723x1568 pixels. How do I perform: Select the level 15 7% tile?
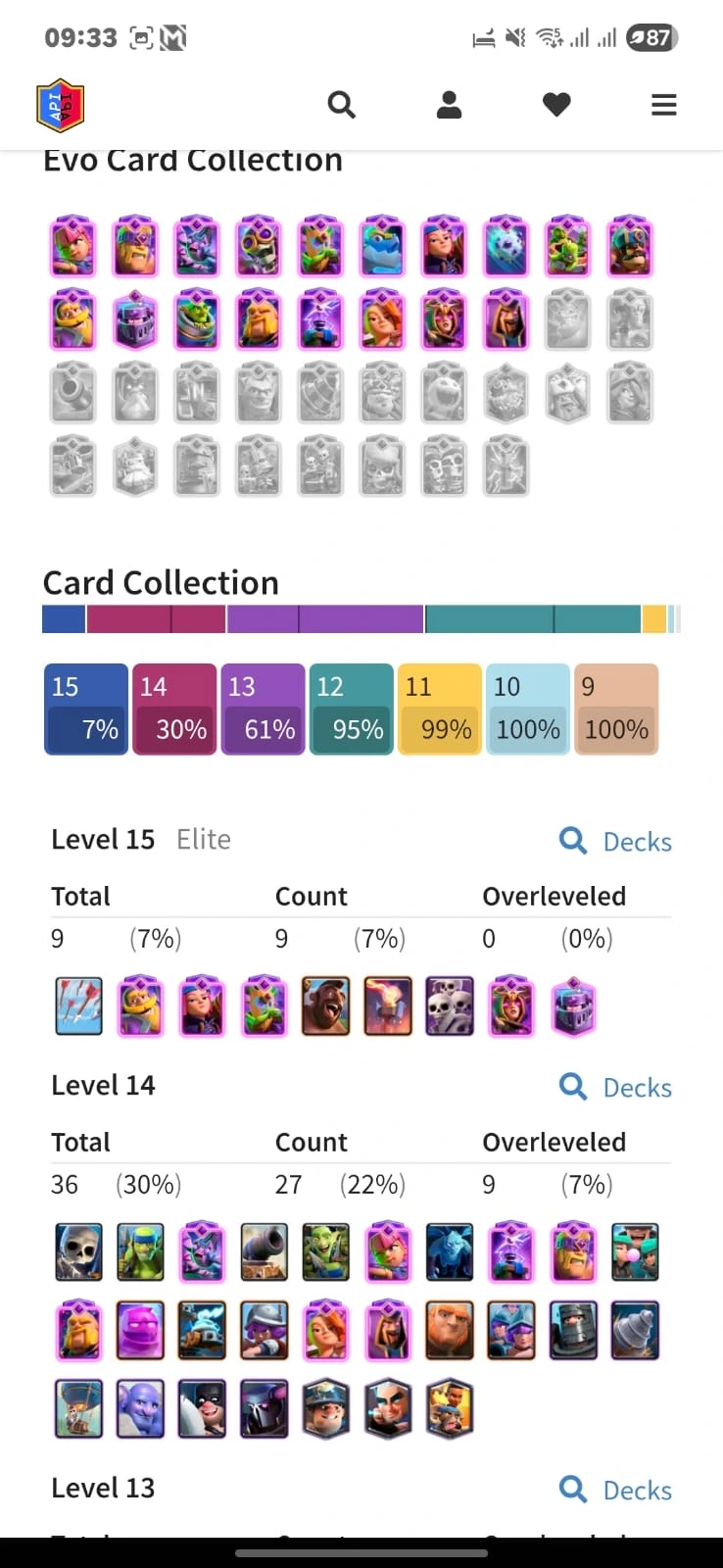point(86,710)
